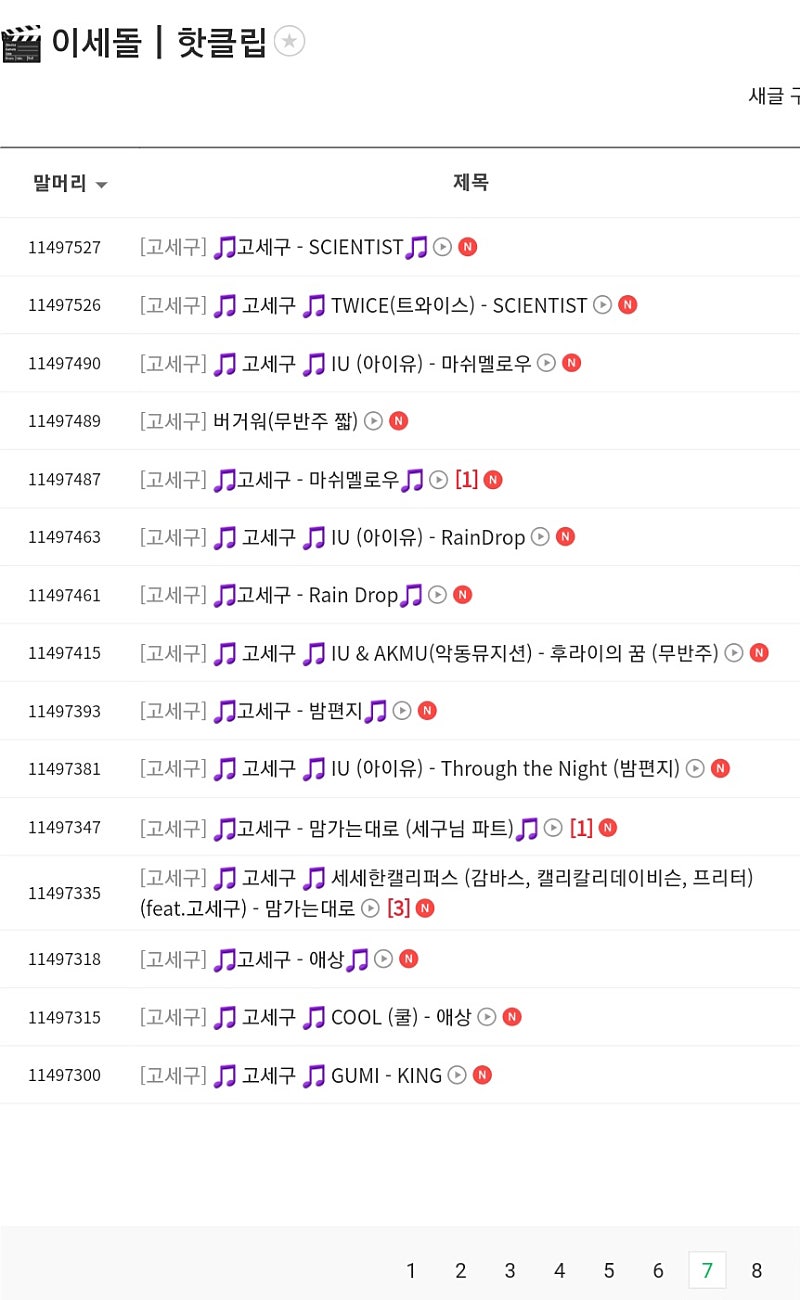Open the 고세구 - 밤편지 post
The image size is (800, 1300).
click(x=300, y=711)
